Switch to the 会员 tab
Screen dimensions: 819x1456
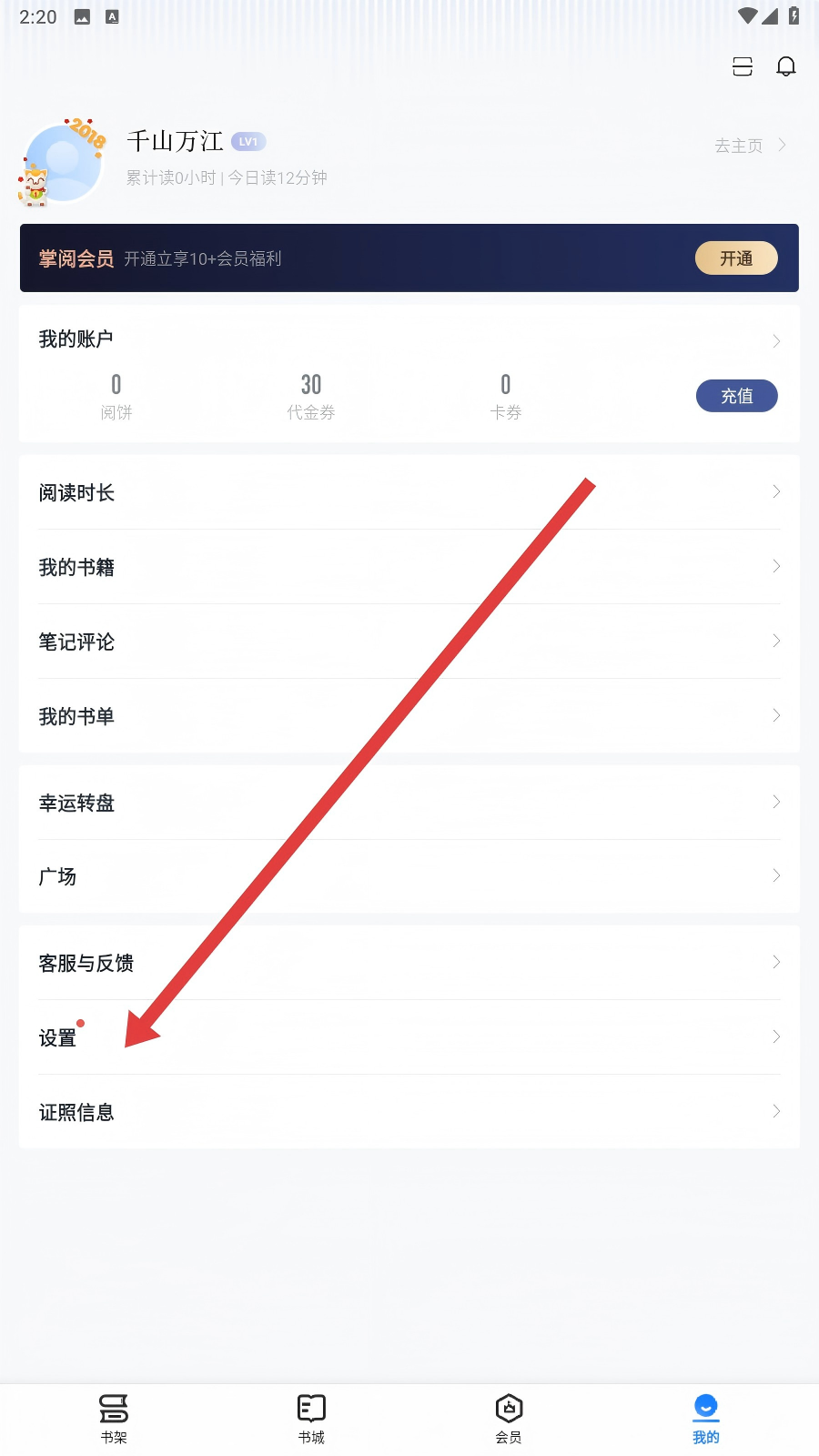point(509,1419)
